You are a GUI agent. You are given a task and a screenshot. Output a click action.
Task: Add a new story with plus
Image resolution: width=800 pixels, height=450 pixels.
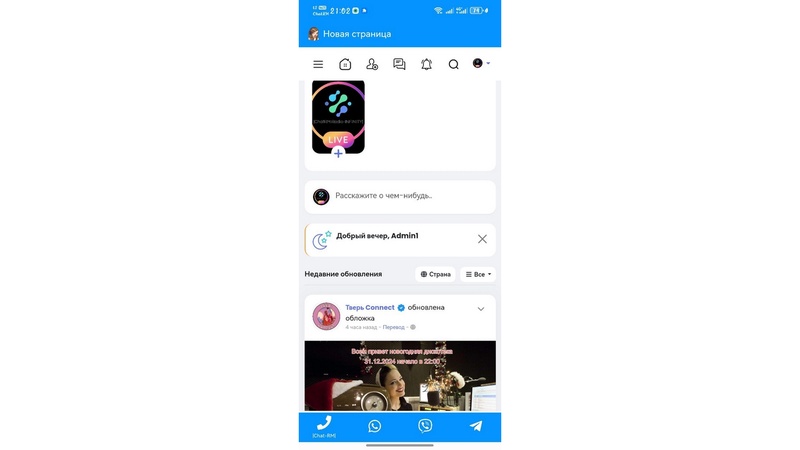(338, 153)
